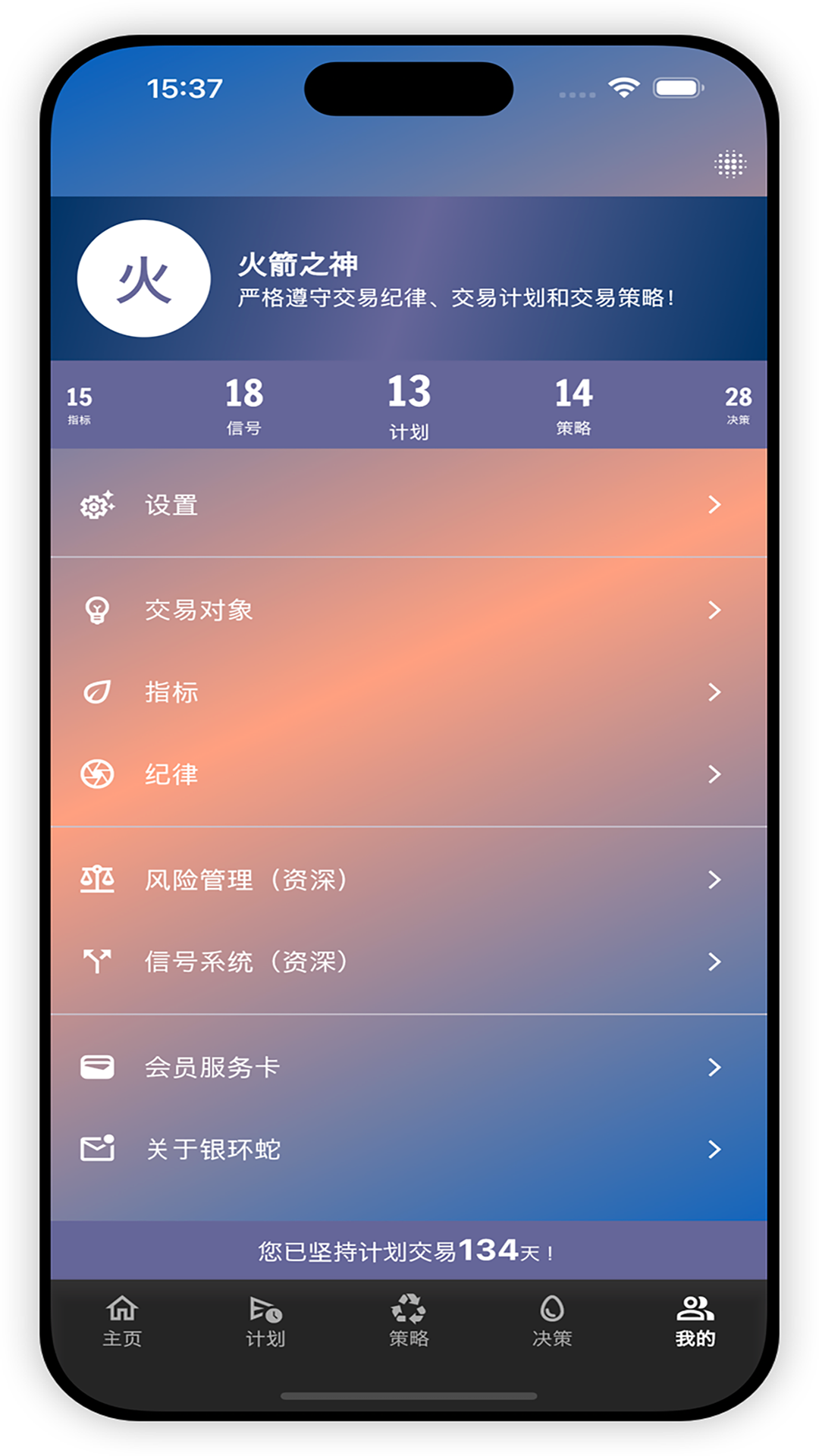This screenshot has width=819, height=1456.
Task: Select the 13 计划 counter
Action: point(409,406)
